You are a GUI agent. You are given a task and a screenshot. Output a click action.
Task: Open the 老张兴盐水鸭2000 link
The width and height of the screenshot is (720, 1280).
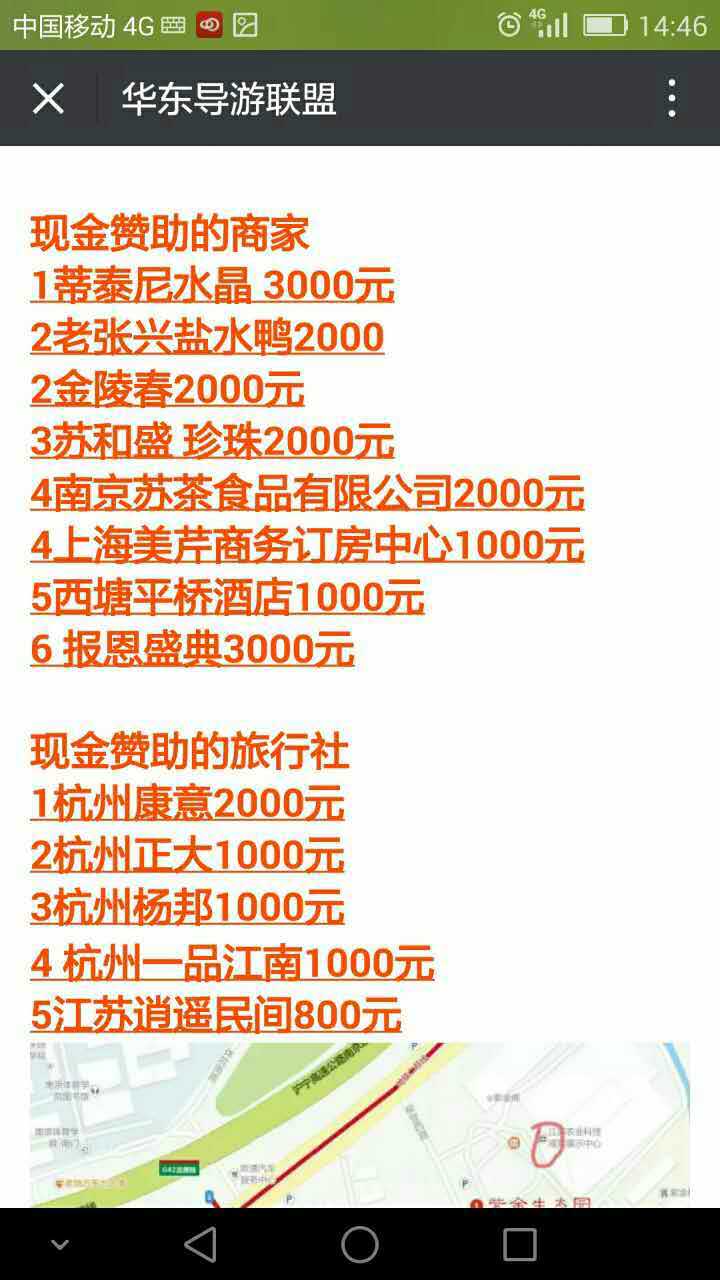207,338
